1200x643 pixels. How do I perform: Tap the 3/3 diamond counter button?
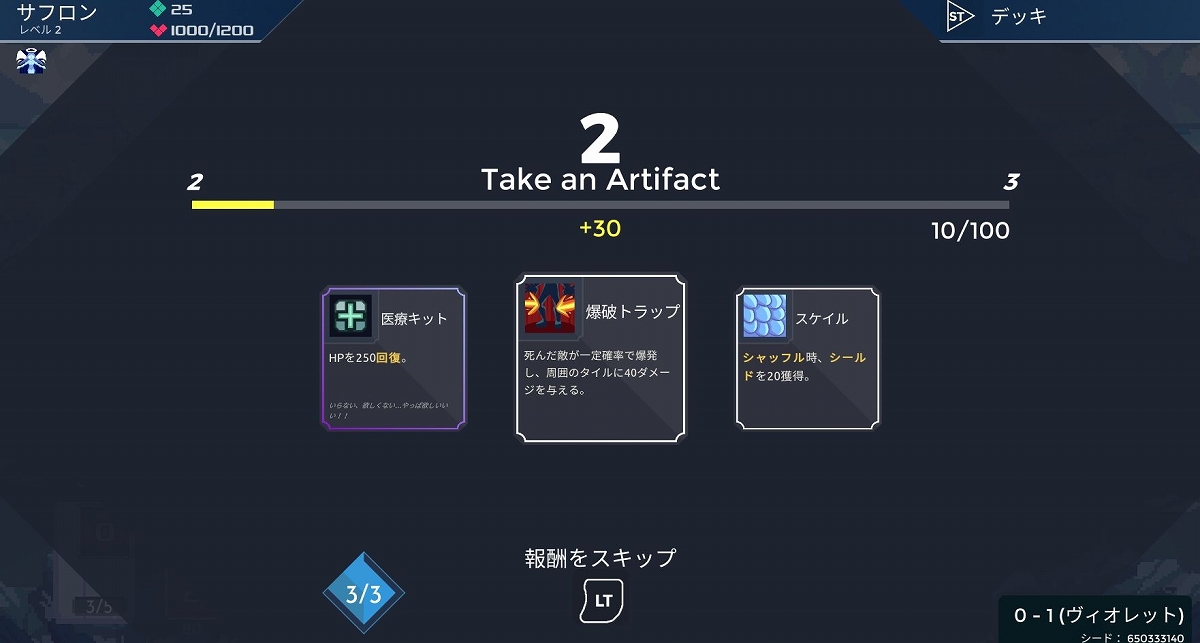tap(364, 595)
